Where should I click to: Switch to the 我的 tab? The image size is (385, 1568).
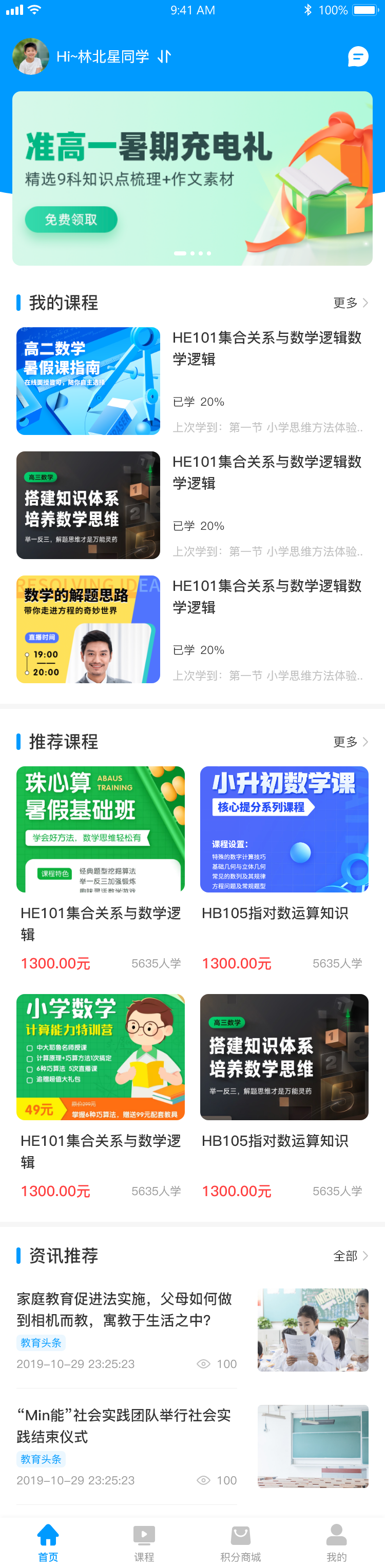(336, 1542)
